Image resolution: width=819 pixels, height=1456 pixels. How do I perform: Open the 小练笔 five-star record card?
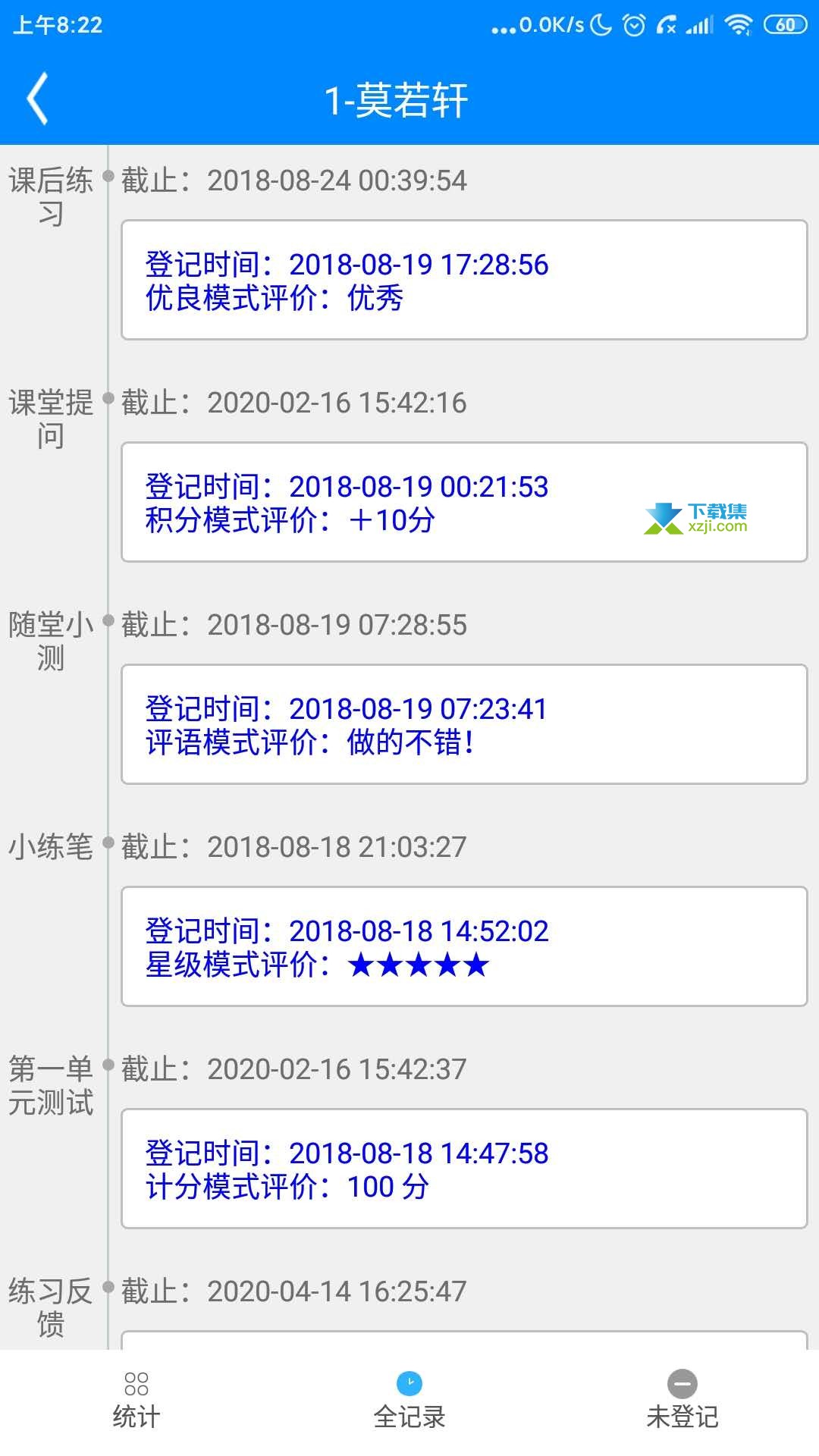(464, 946)
